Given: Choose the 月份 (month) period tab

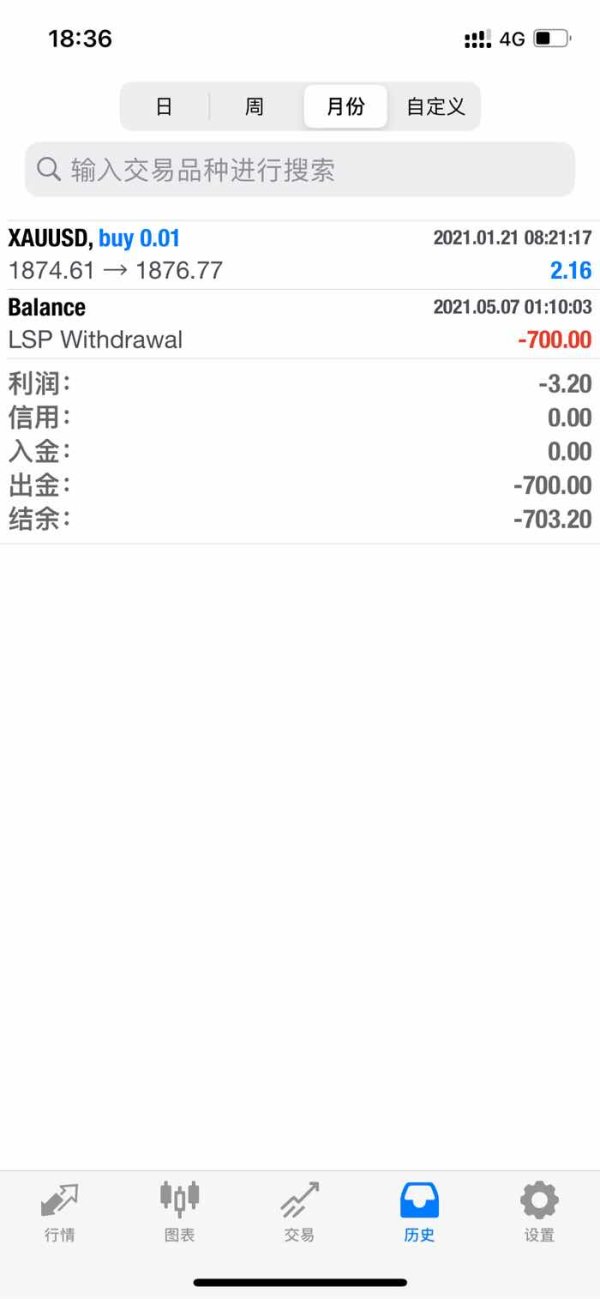Looking at the screenshot, I should click(345, 107).
